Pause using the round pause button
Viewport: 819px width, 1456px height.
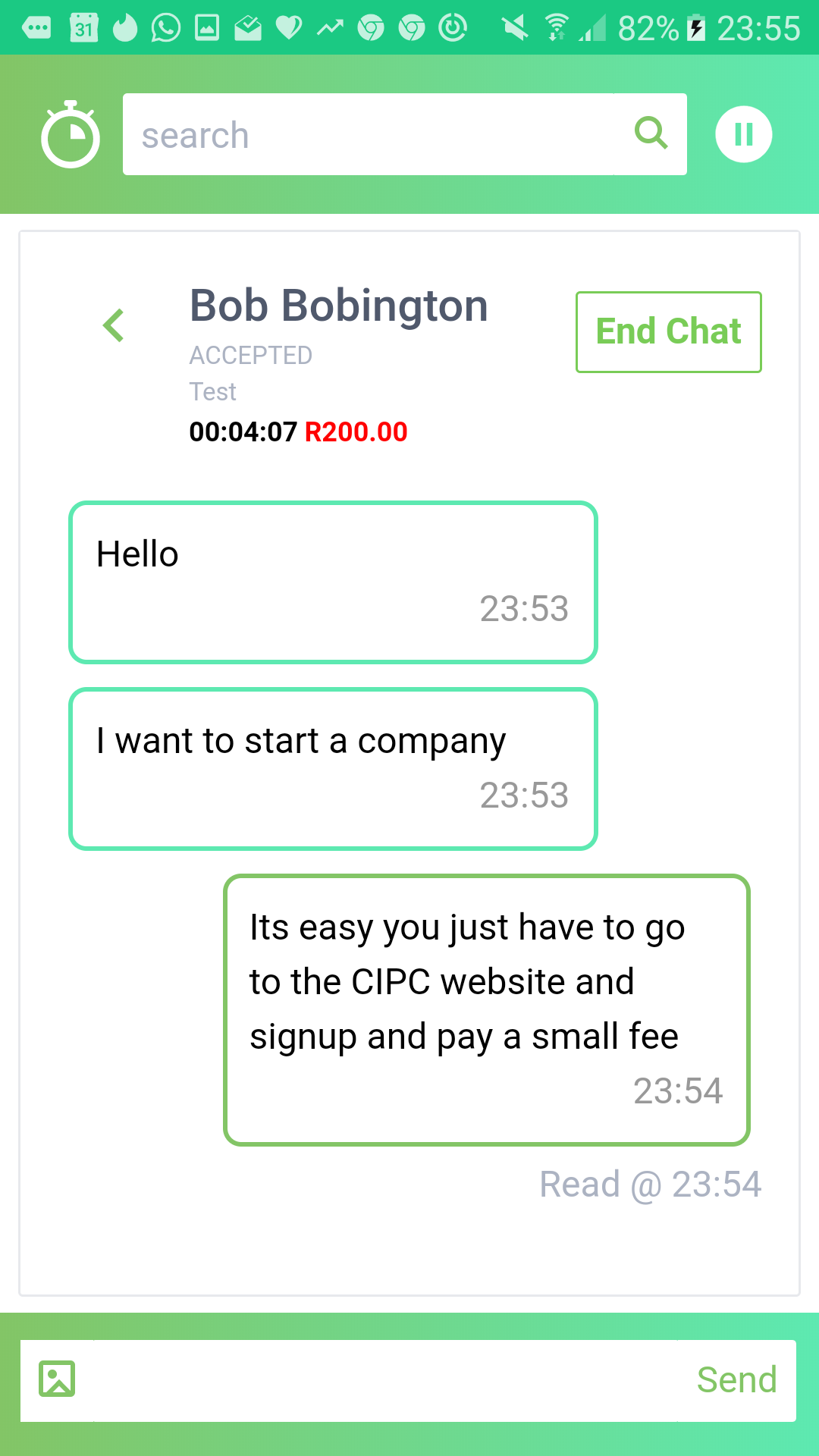click(x=743, y=134)
